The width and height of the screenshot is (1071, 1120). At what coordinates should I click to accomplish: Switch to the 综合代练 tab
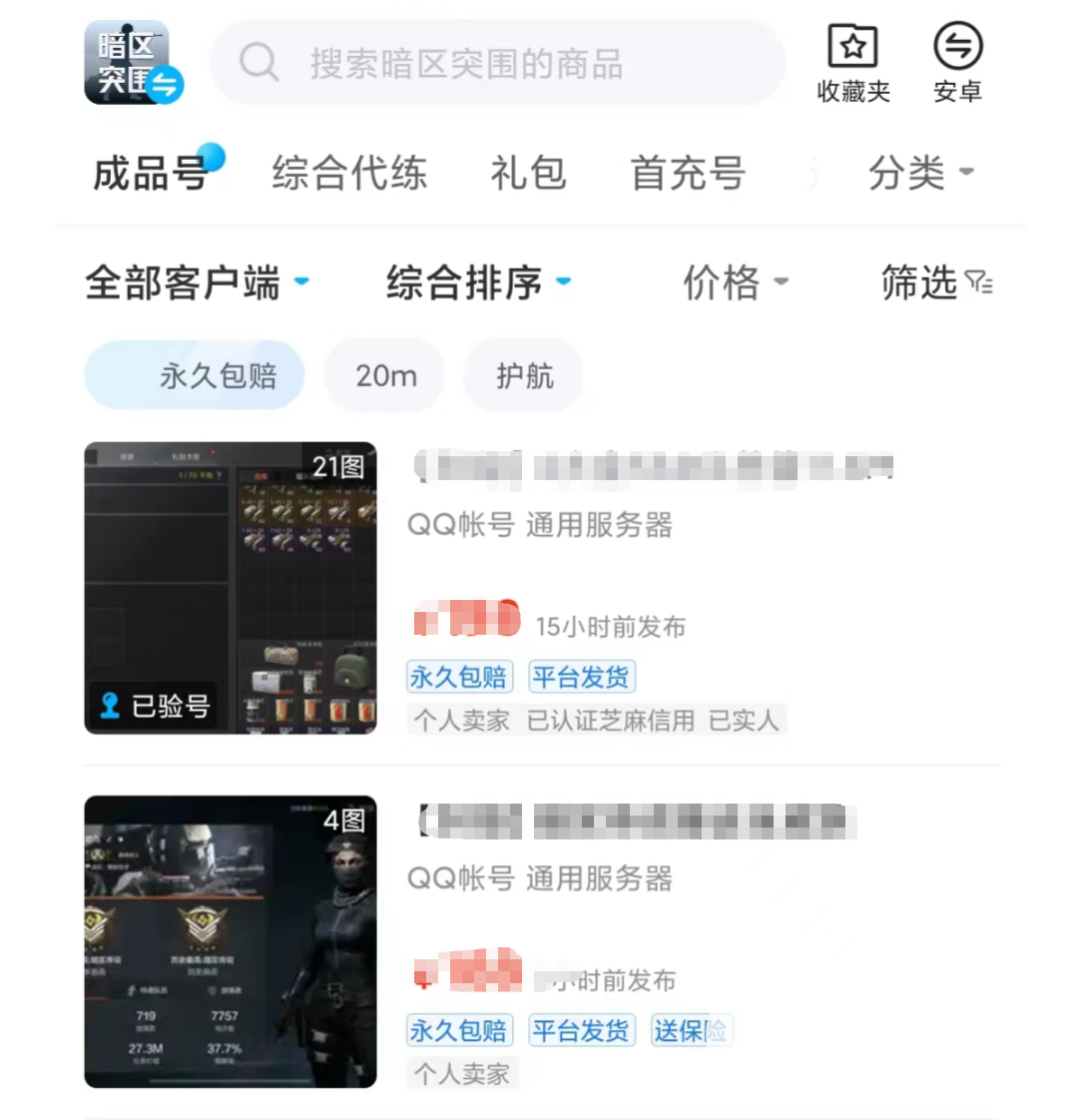pyautogui.click(x=349, y=173)
